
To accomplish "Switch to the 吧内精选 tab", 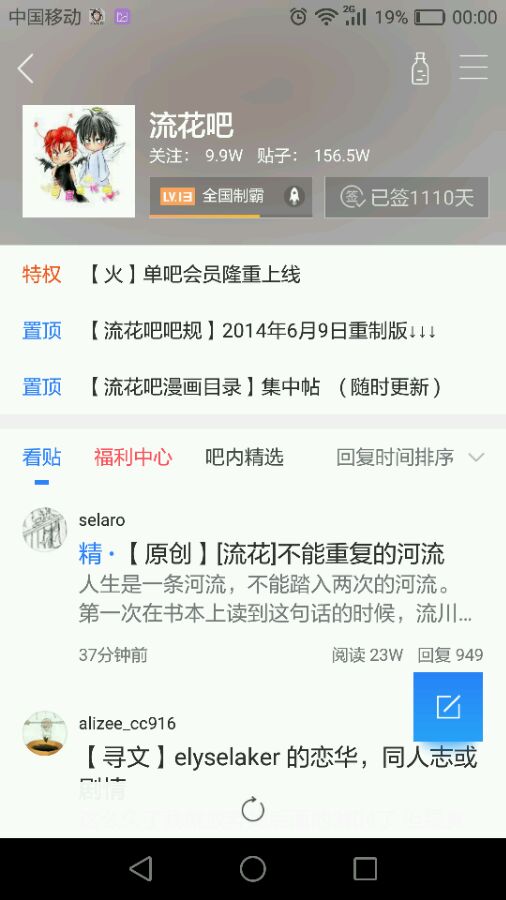I will click(244, 457).
